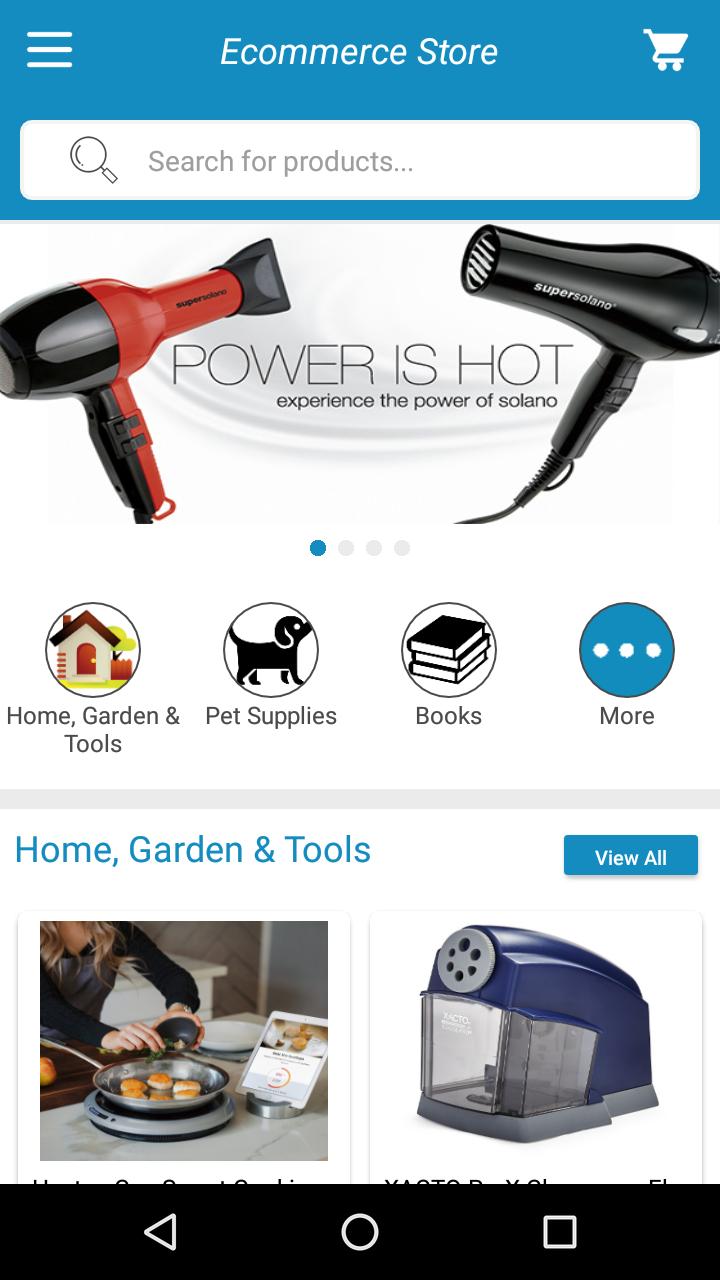Select the Home, Garden & Tools category
This screenshot has width=720, height=1280.
[93, 650]
